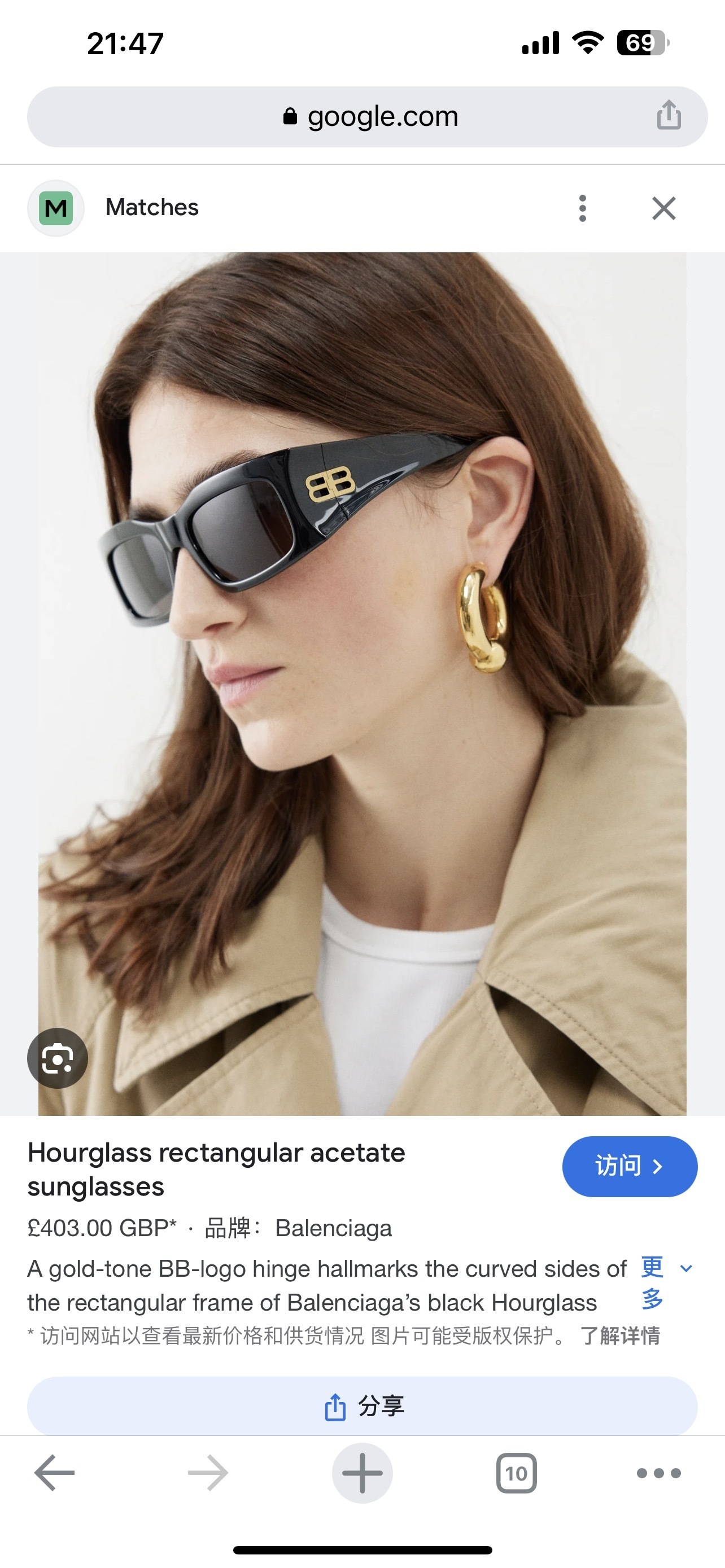Open a new browser tab
The image size is (725, 1568).
[x=362, y=1473]
